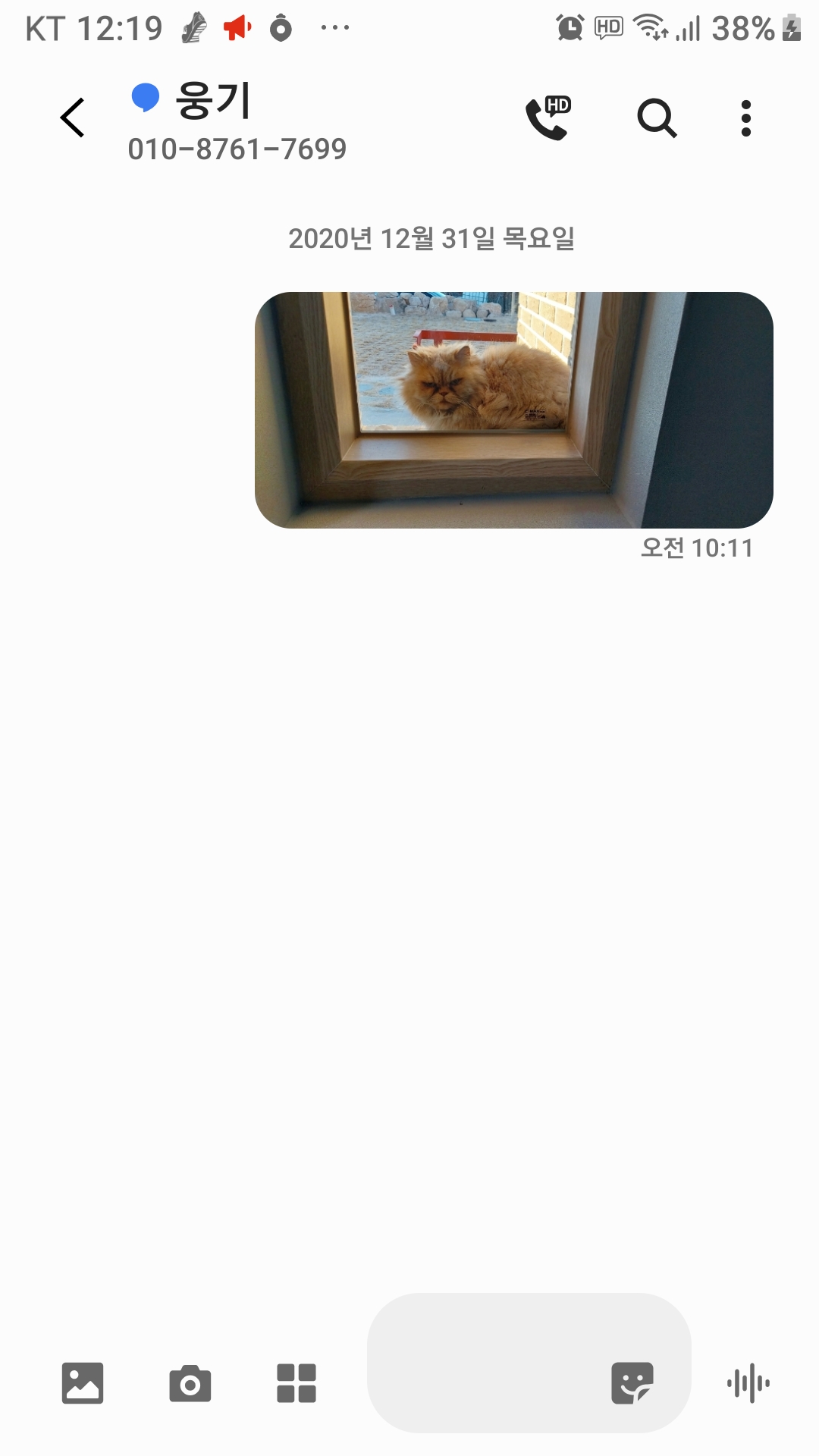
Task: Open the camera to take a photo
Action: (x=190, y=1383)
